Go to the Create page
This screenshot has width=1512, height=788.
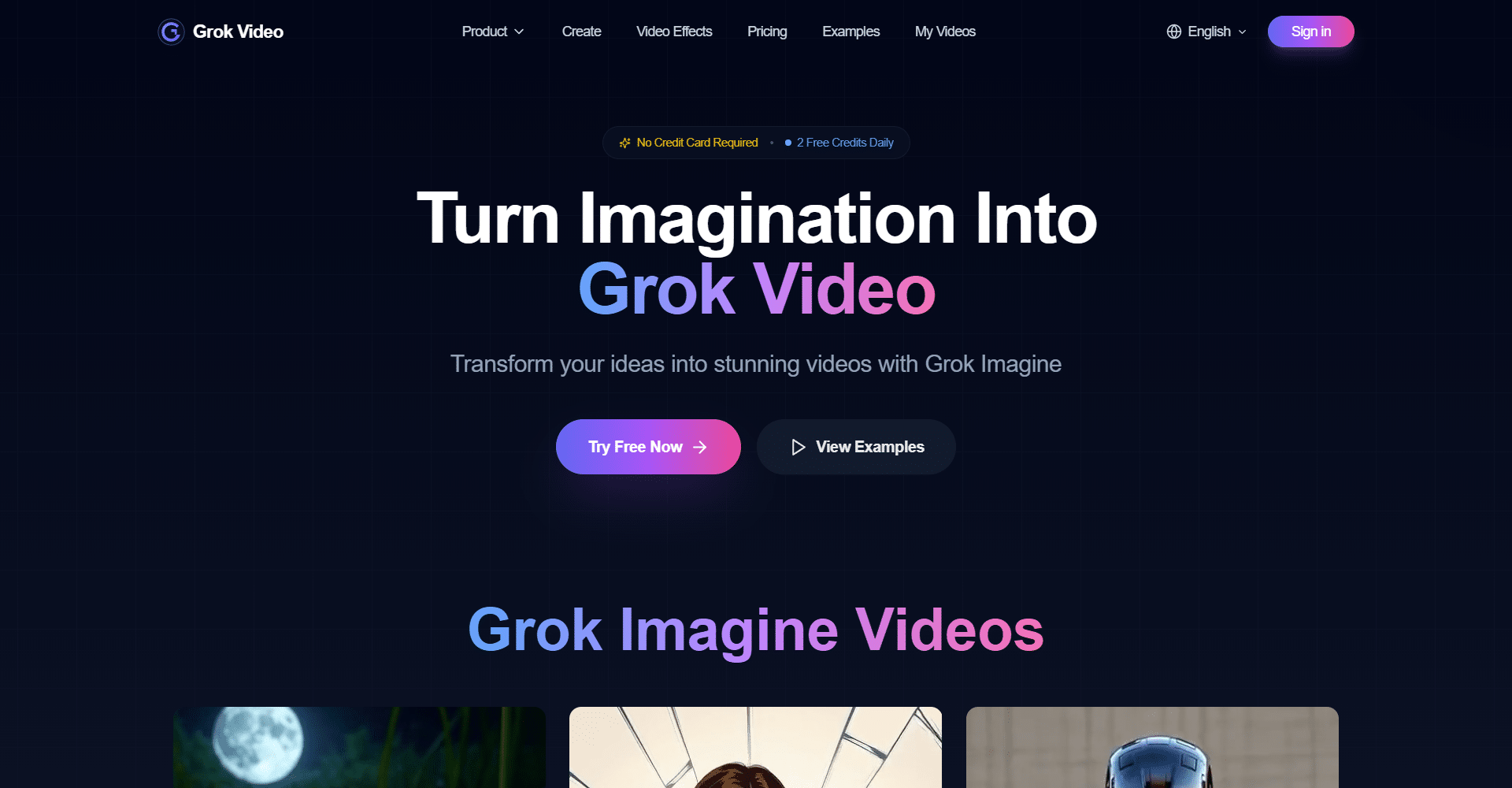tap(581, 32)
